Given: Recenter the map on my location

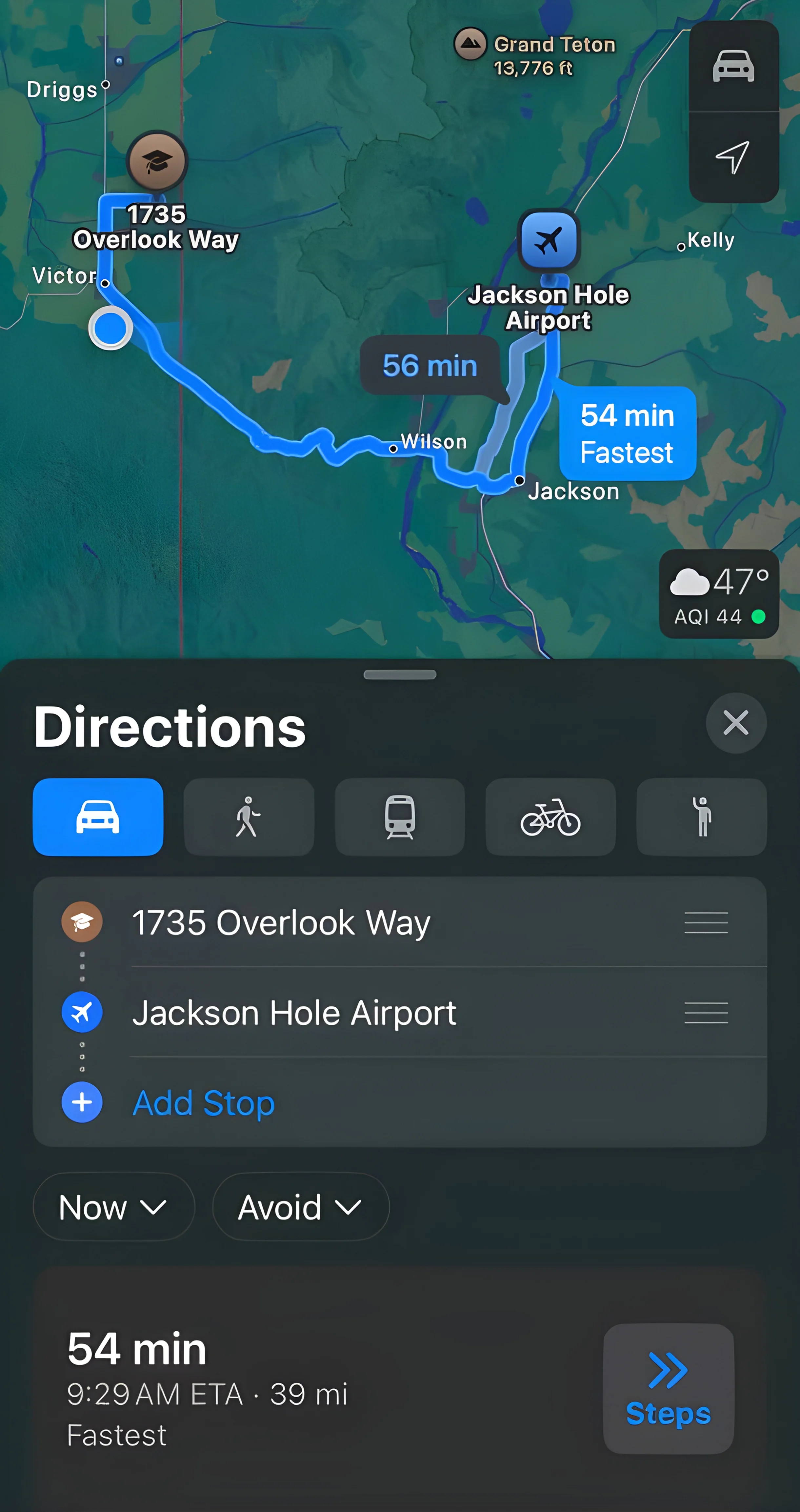Looking at the screenshot, I should point(733,157).
